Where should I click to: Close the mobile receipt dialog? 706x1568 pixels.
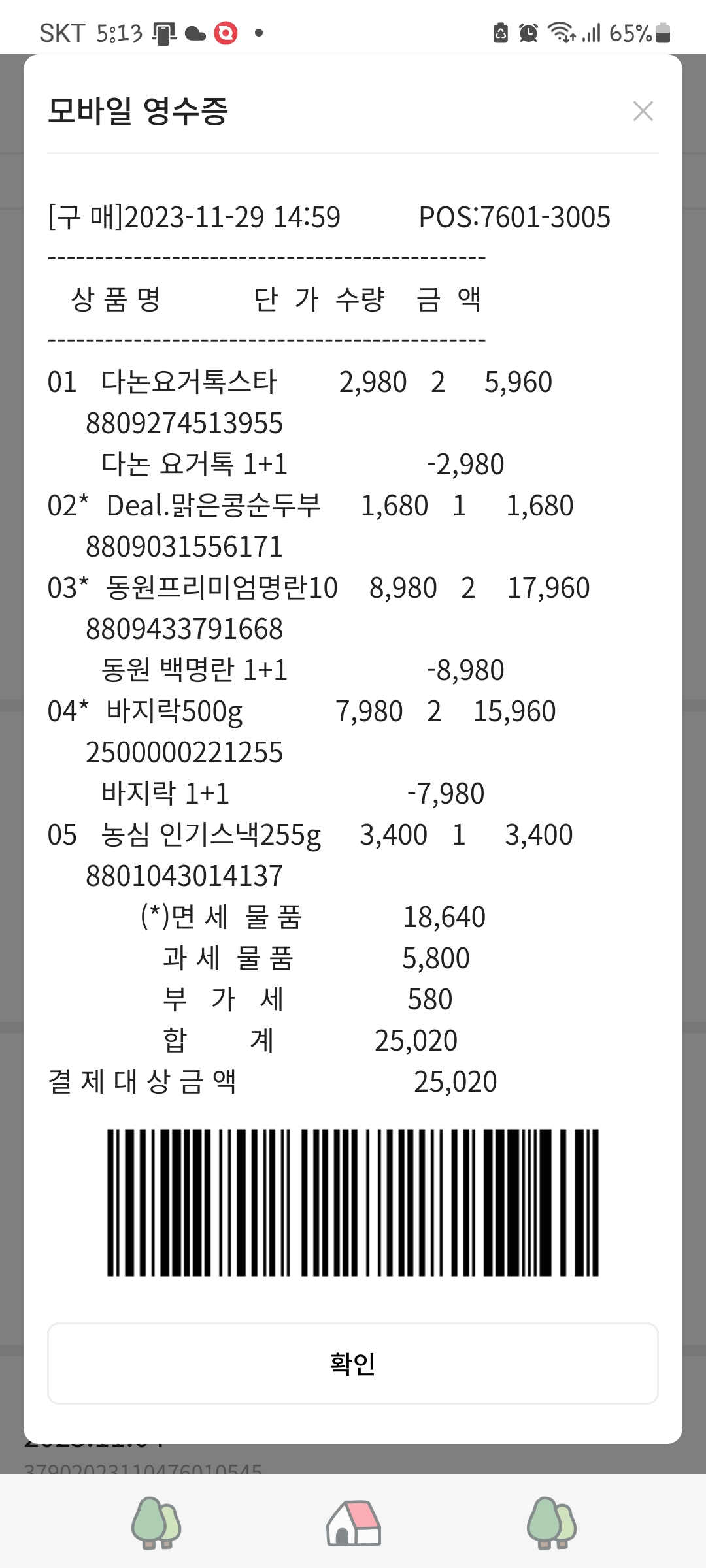643,111
